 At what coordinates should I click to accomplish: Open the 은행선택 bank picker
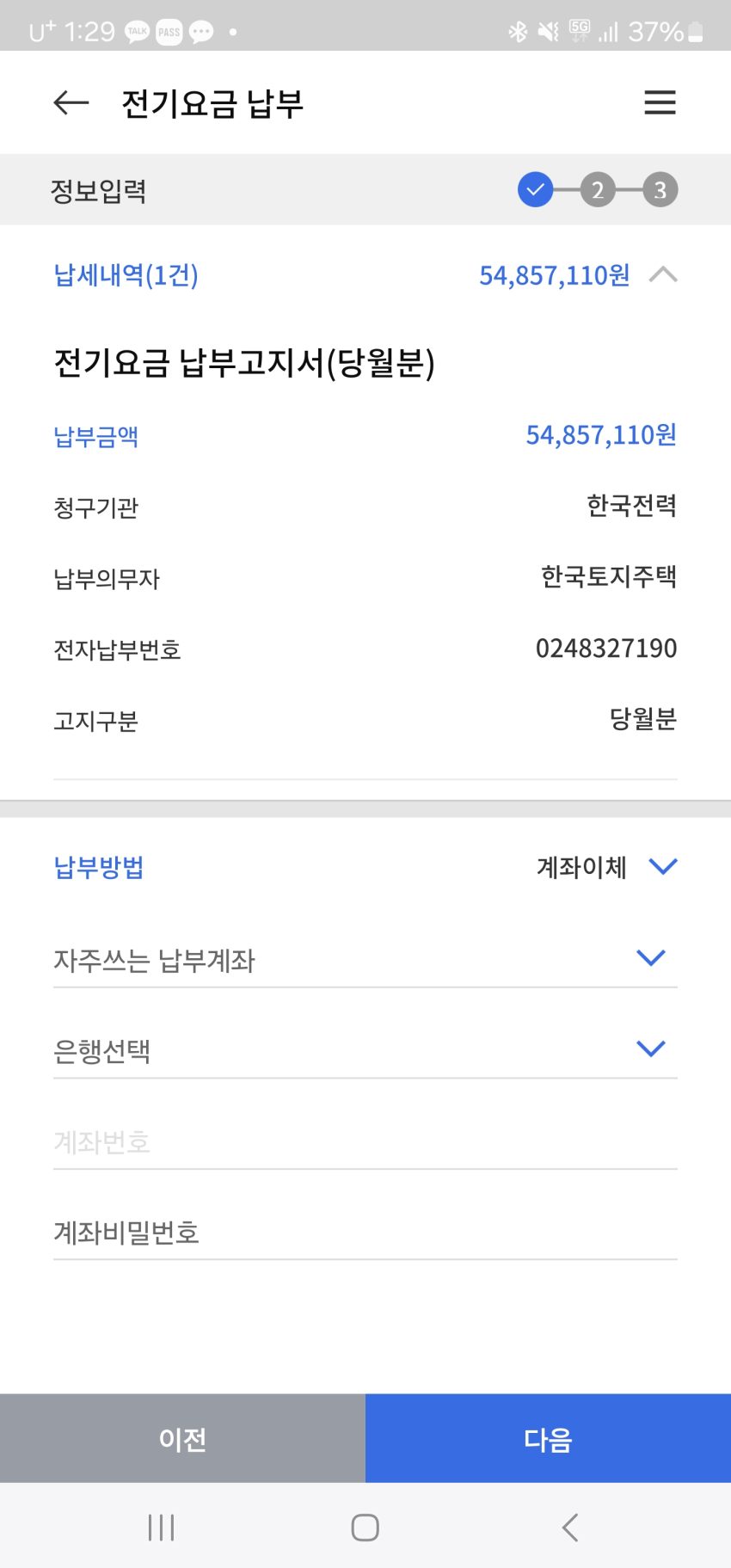tap(365, 1049)
